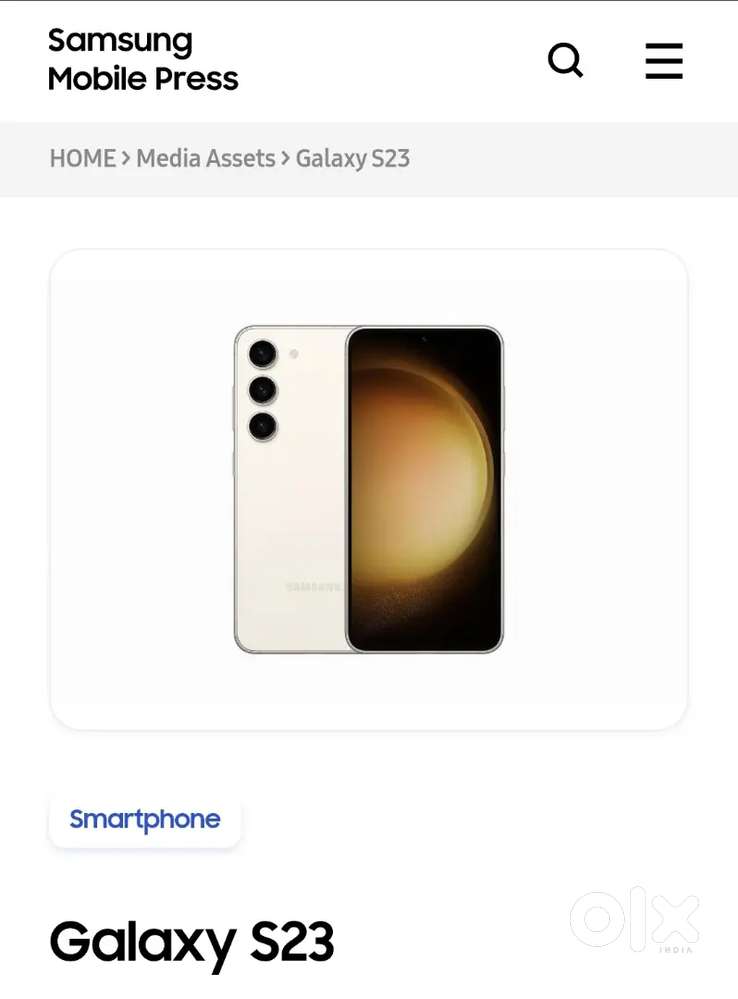738x999 pixels.
Task: Go to HOME in the breadcrumb
Action: 82,158
